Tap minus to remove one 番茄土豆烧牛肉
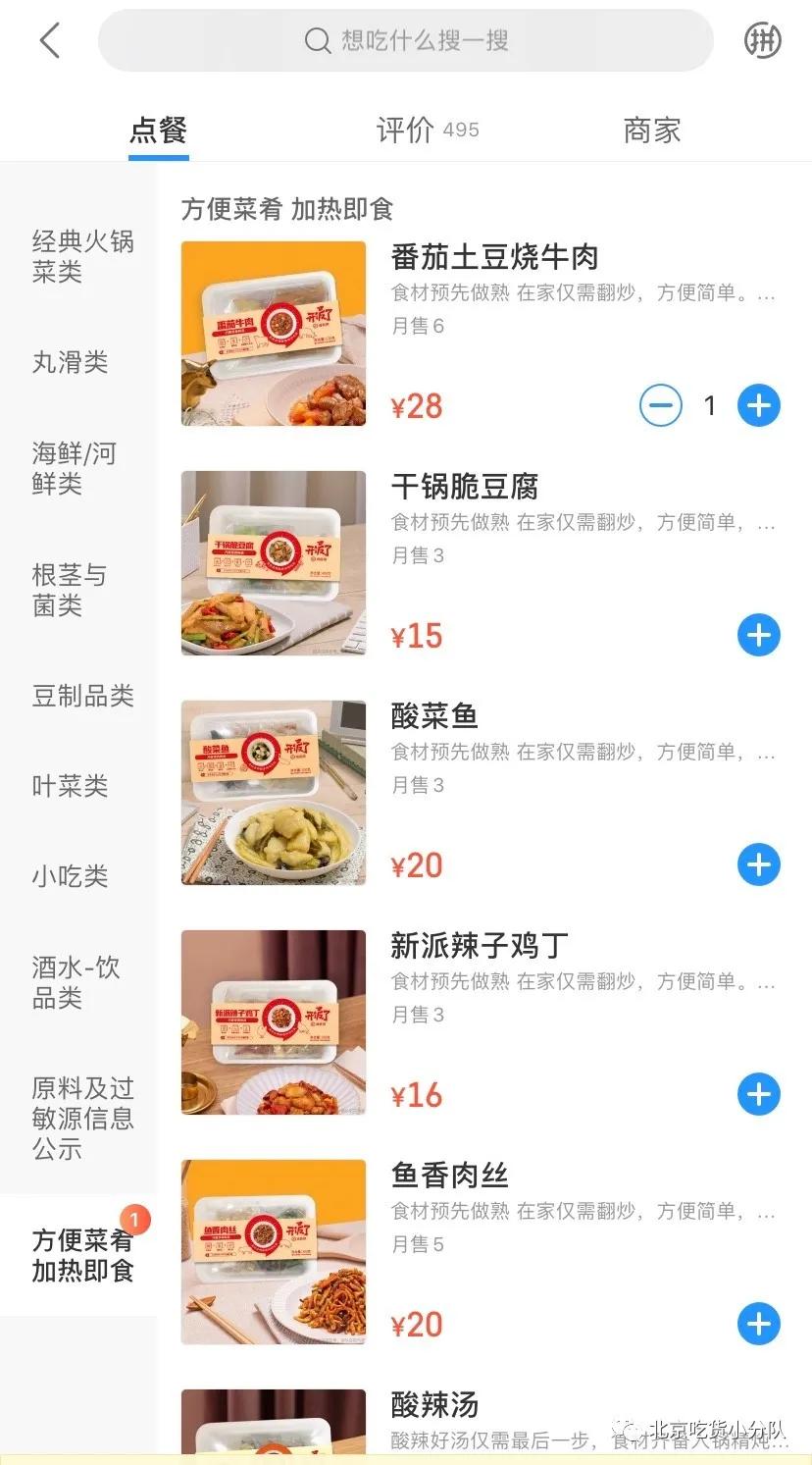 click(x=661, y=405)
